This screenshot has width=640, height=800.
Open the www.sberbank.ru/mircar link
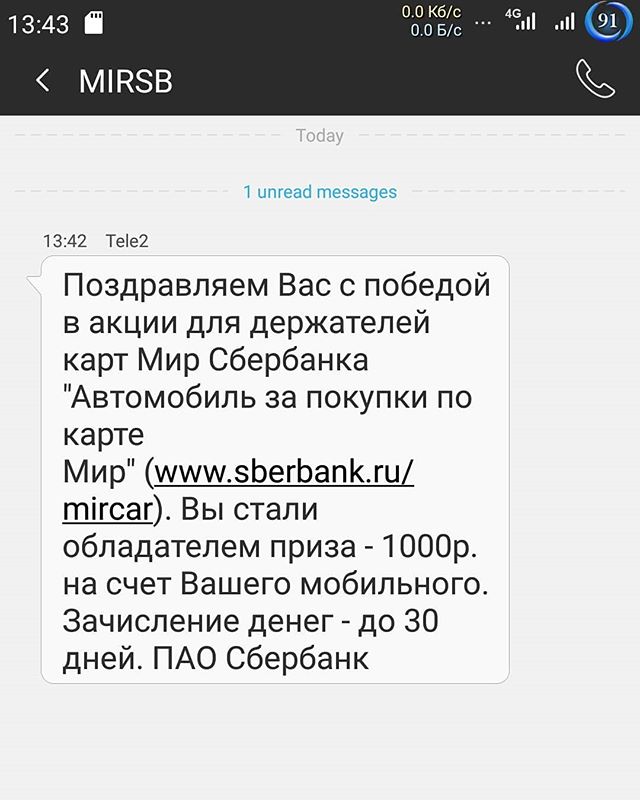click(x=285, y=472)
